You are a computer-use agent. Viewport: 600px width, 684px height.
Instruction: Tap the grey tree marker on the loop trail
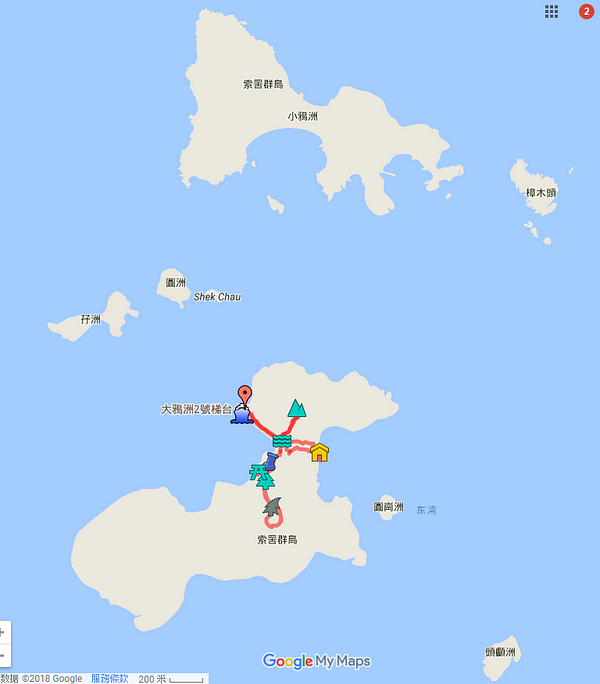(x=272, y=508)
